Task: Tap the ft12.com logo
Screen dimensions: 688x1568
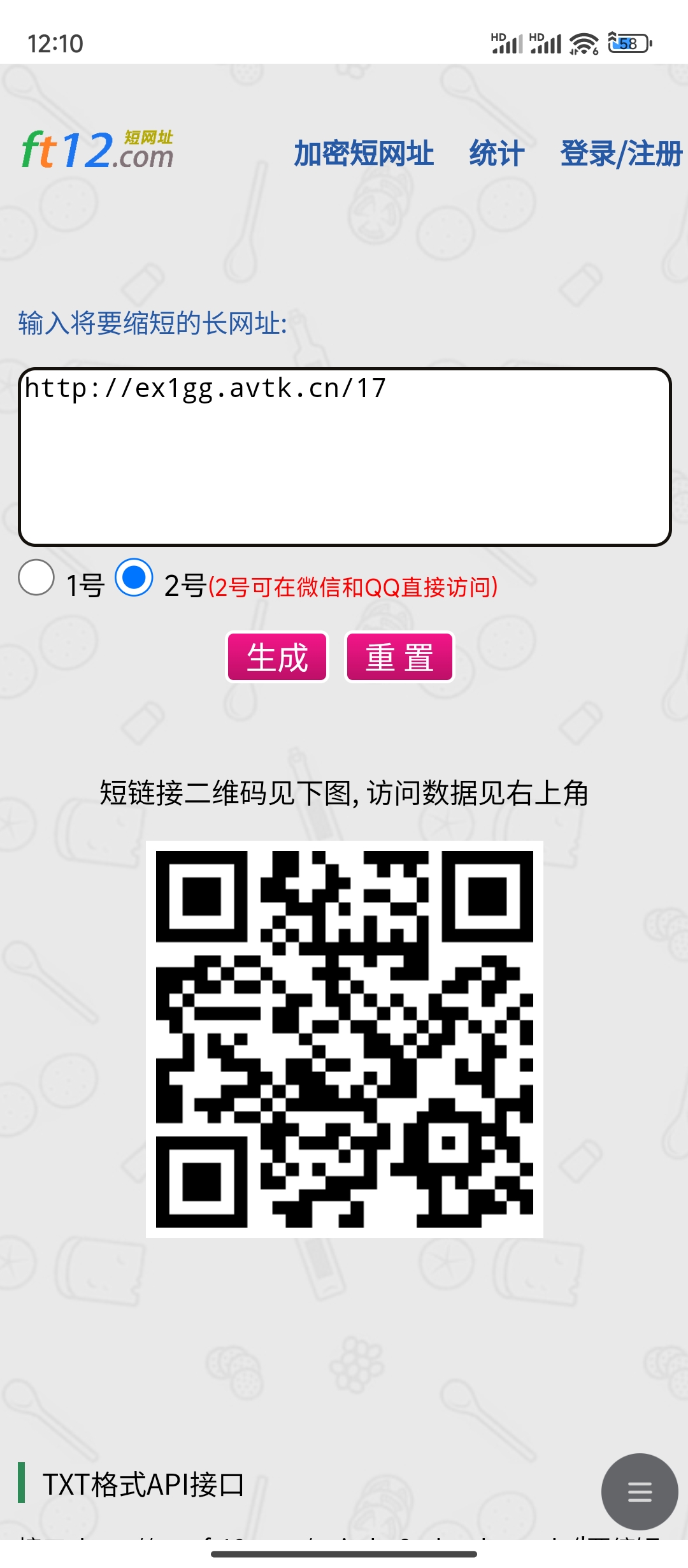Action: click(x=97, y=149)
